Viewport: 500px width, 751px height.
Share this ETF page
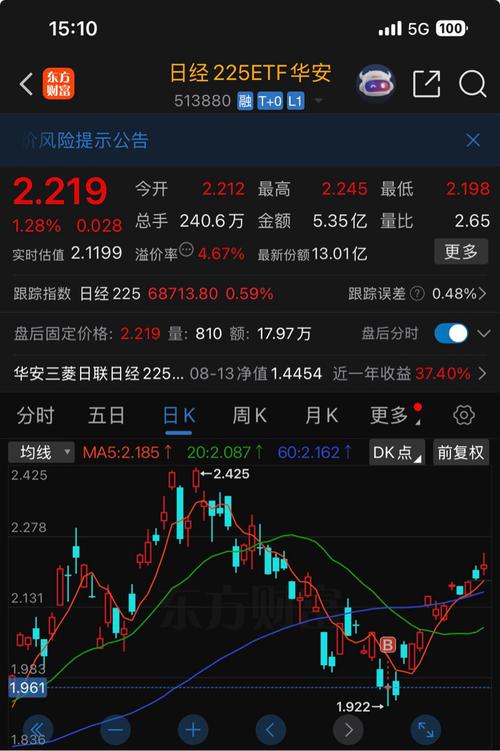[426, 84]
